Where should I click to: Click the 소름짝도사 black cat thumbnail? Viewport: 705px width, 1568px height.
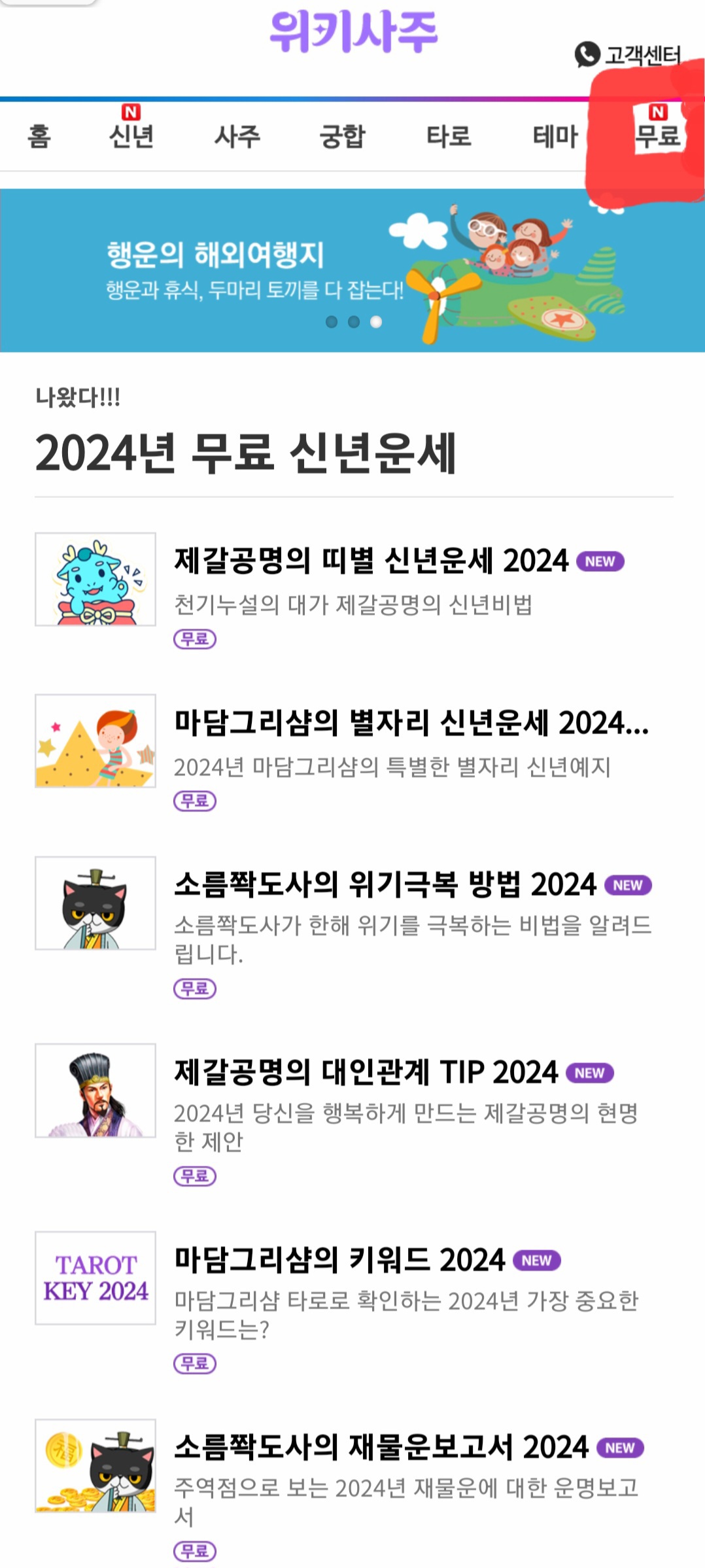pos(94,903)
